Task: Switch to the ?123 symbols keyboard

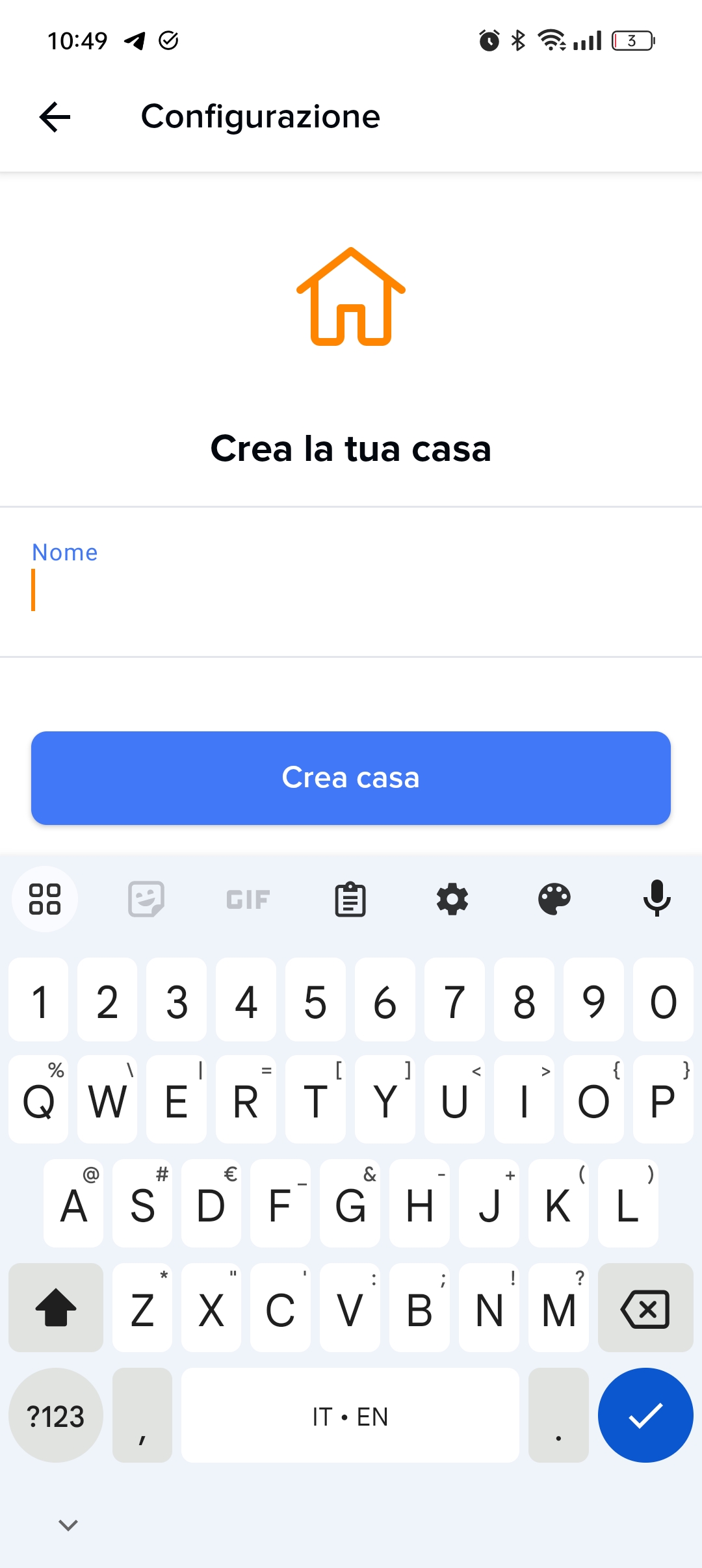Action: [56, 1416]
